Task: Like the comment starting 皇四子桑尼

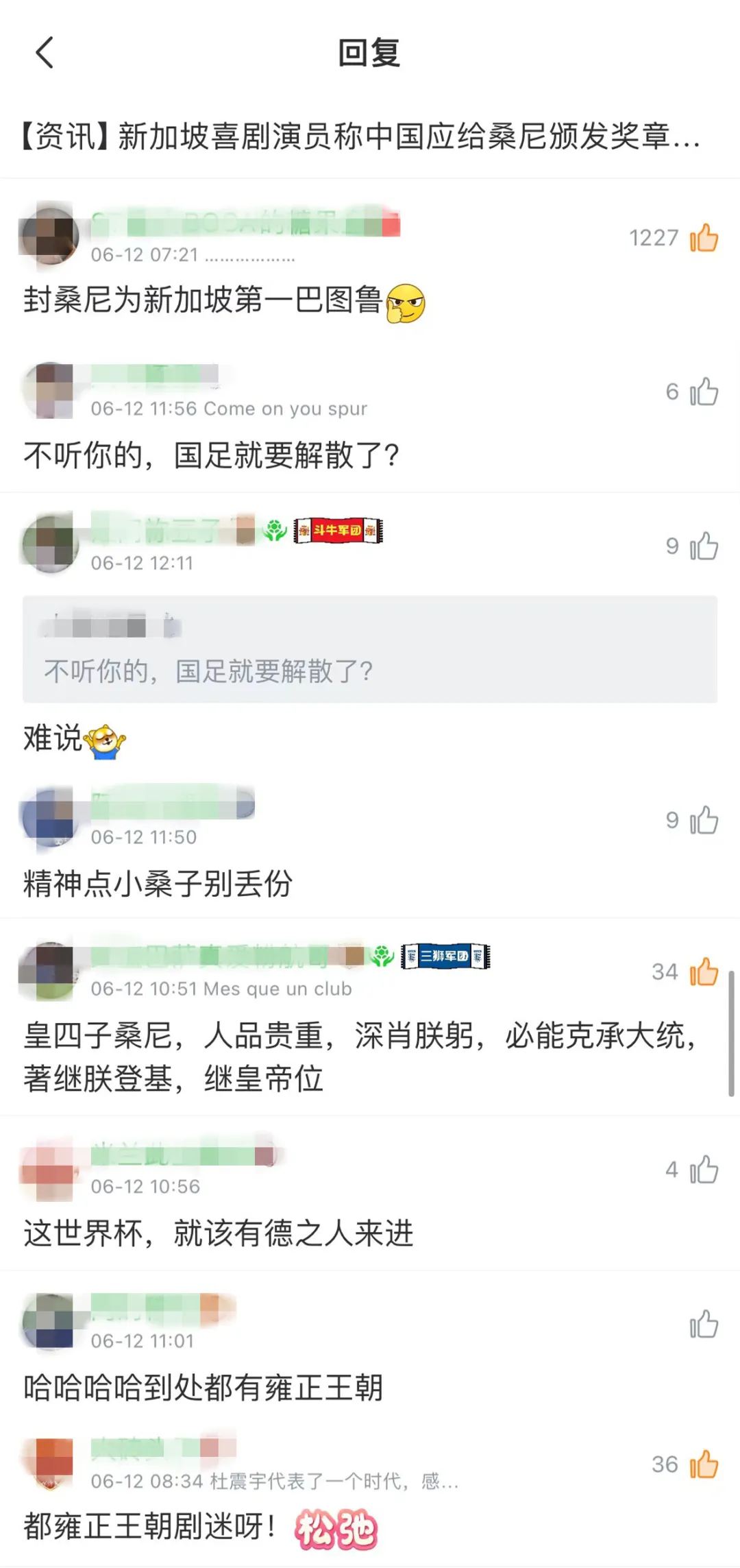Action: (x=704, y=972)
